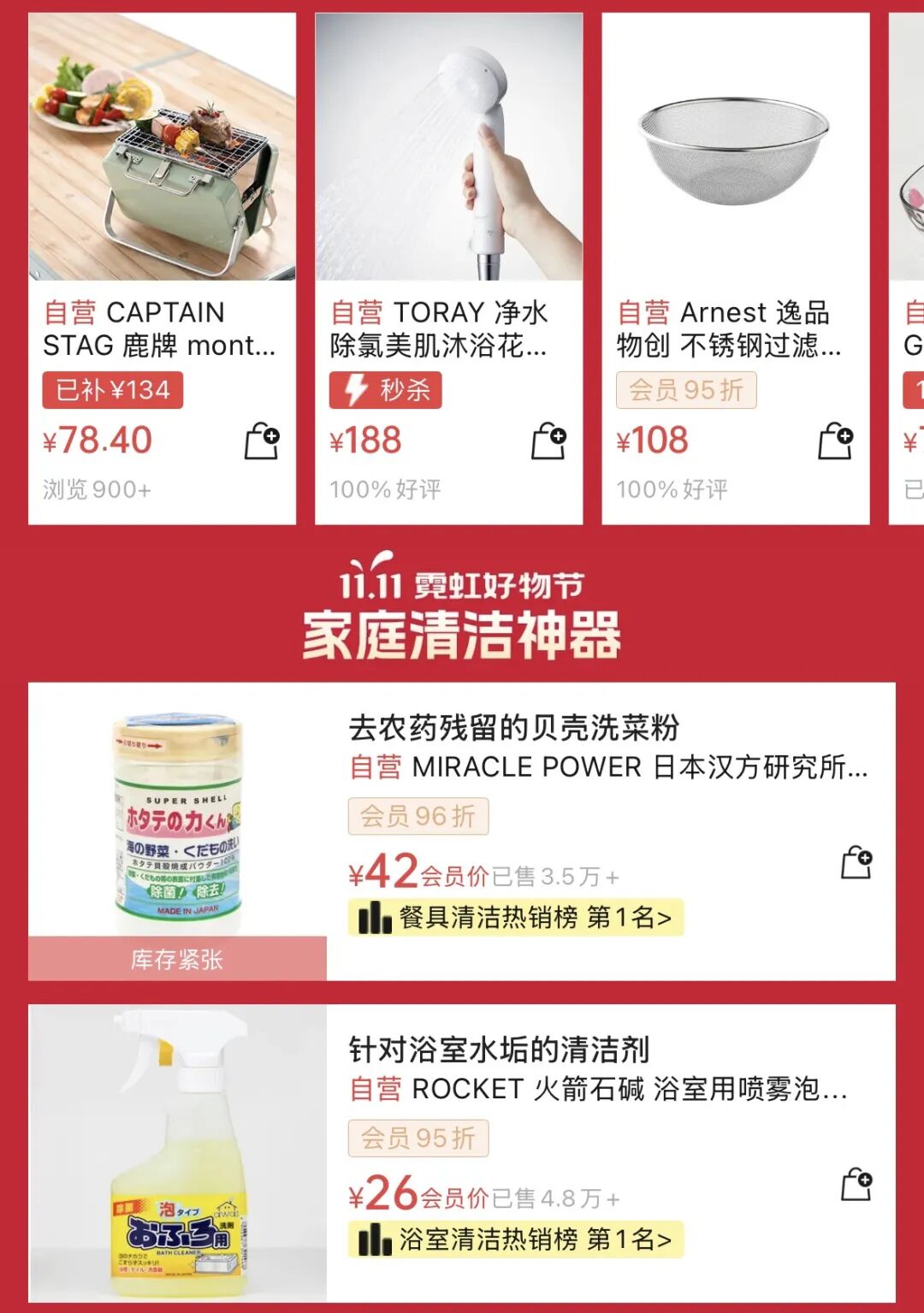The image size is (924, 1313).
Task: Add MIRACLE POWER 洗菜粉 to cart
Action: [x=856, y=862]
